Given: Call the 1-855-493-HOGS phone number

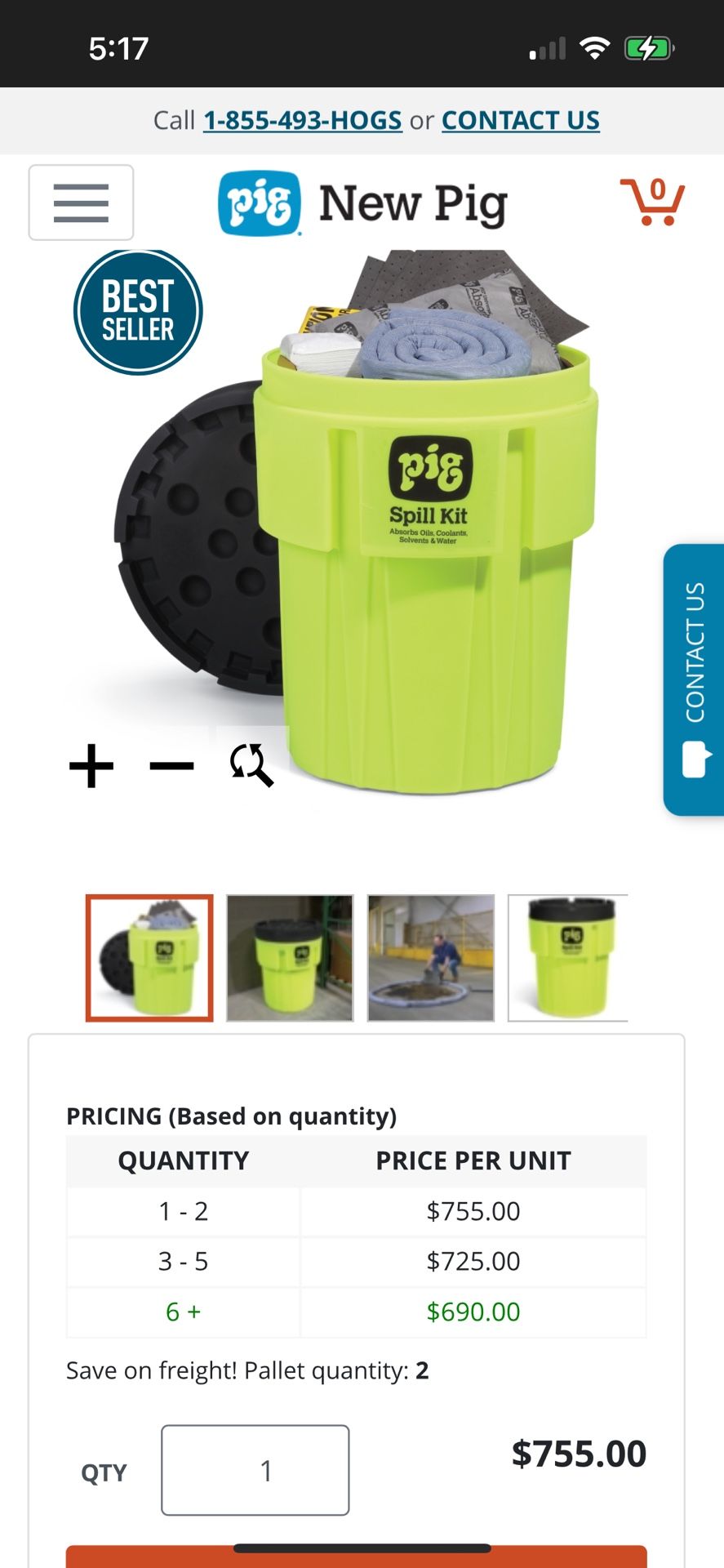Looking at the screenshot, I should click(302, 120).
